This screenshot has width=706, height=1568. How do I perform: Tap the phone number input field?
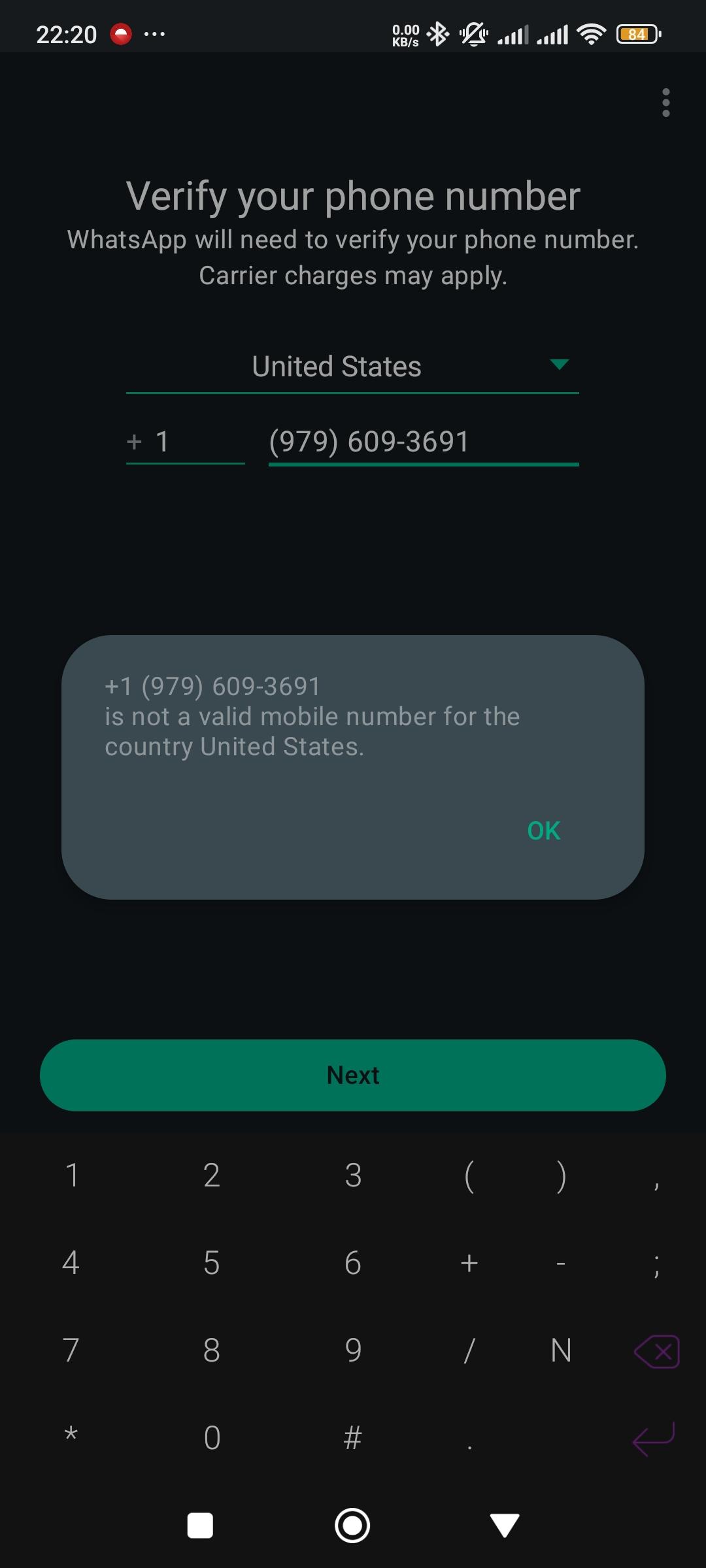click(424, 441)
